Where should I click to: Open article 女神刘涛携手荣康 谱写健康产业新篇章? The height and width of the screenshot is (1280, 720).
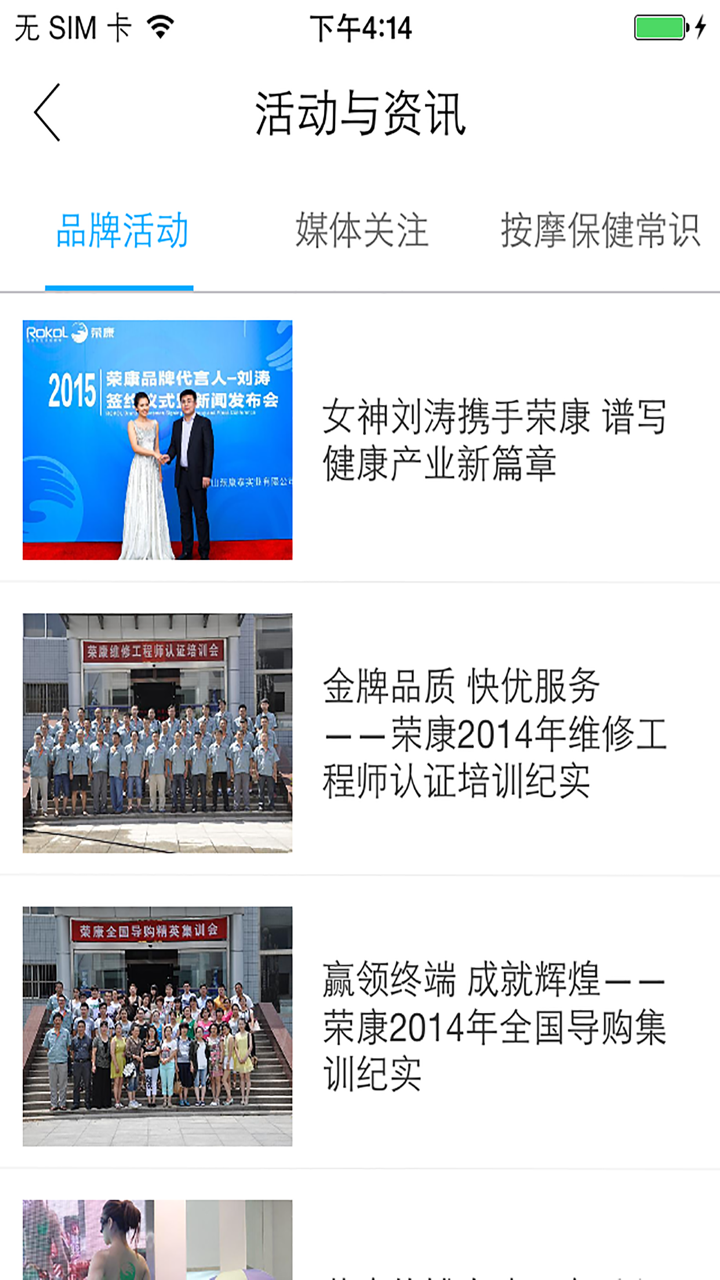click(494, 441)
